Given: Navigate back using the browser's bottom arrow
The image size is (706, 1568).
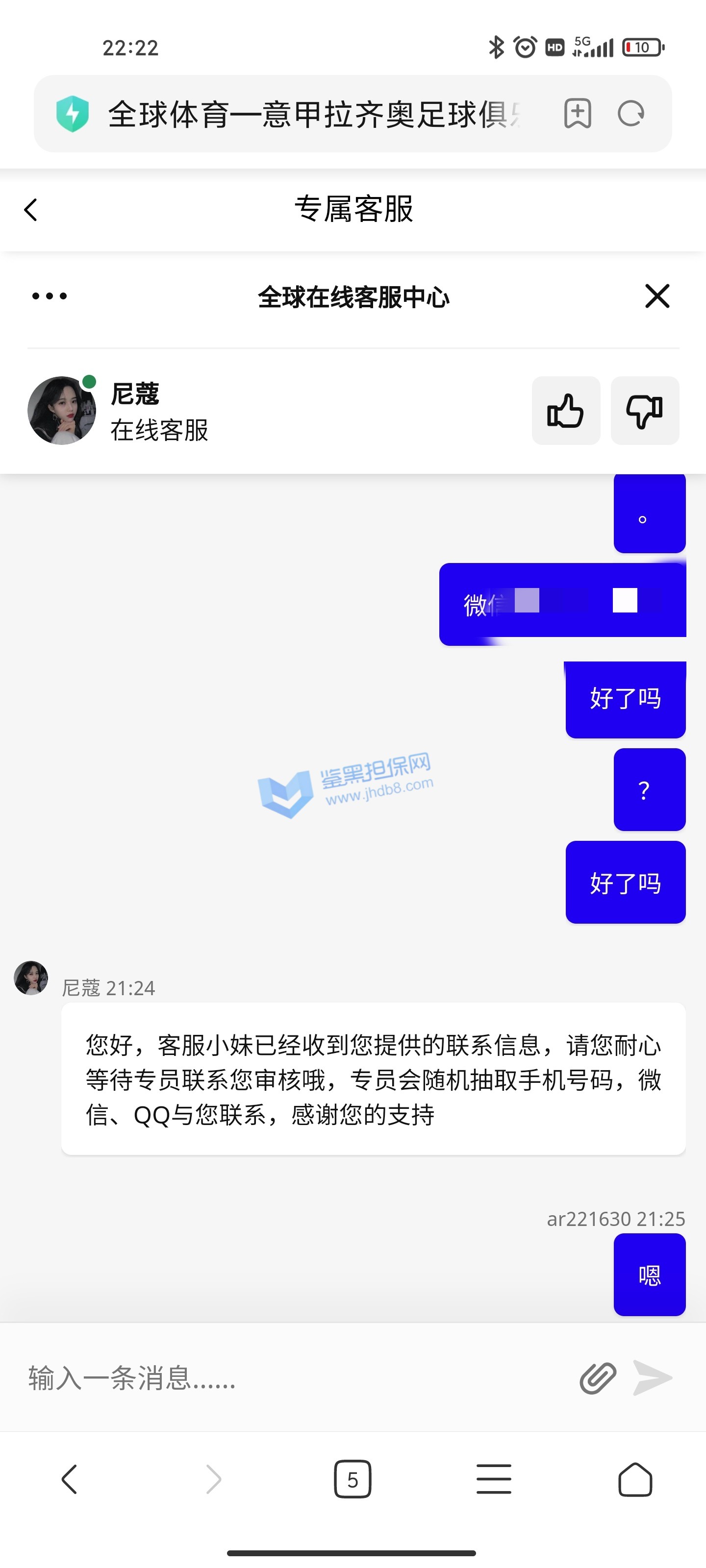Looking at the screenshot, I should pyautogui.click(x=70, y=1479).
